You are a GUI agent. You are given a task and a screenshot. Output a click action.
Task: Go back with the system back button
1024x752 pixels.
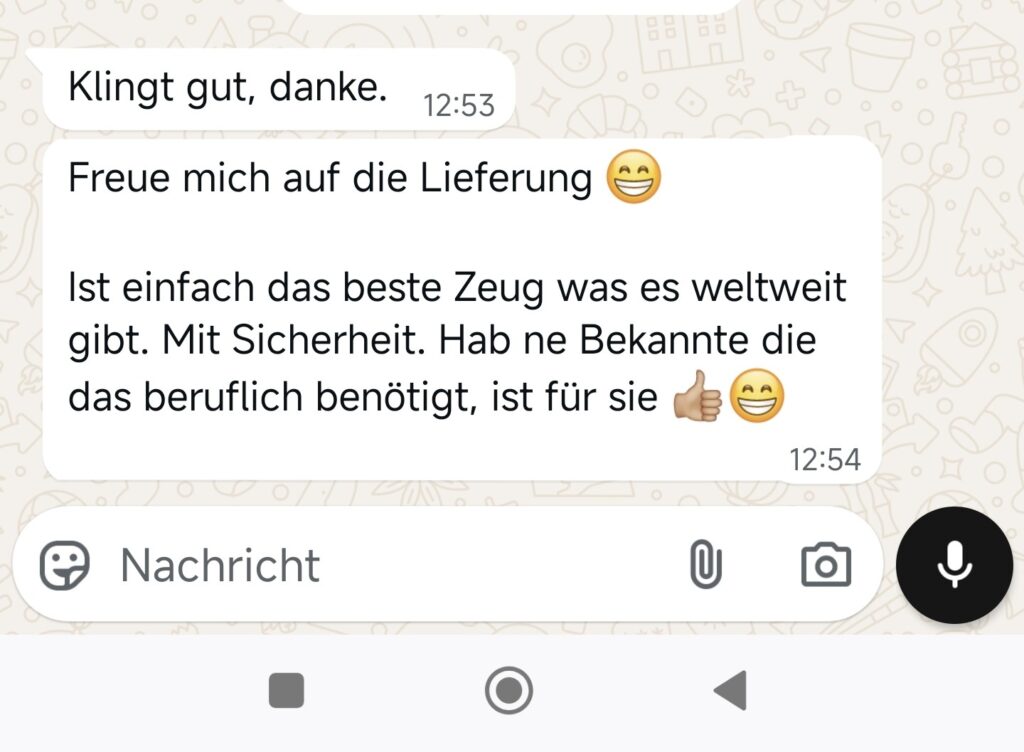point(731,691)
